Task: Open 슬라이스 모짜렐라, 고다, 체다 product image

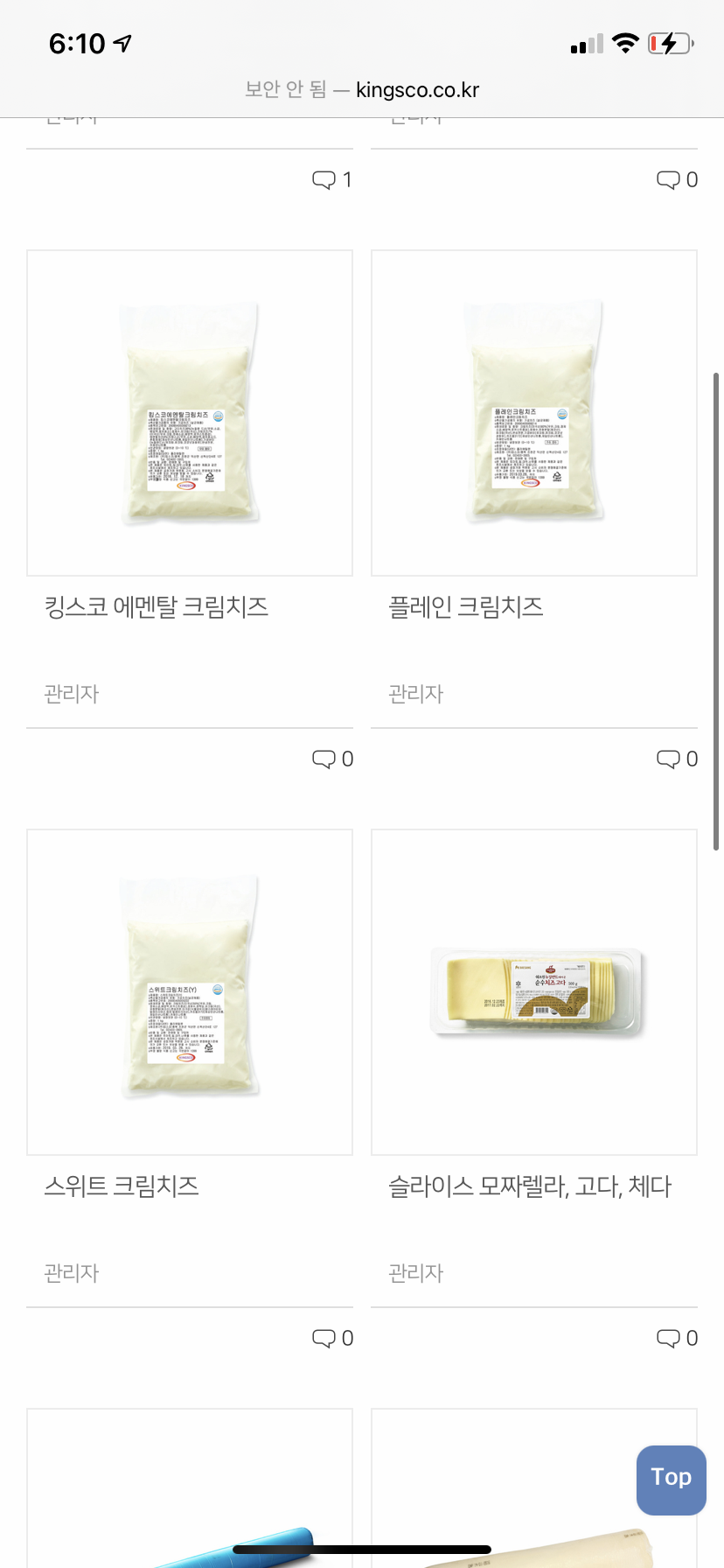Action: pyautogui.click(x=534, y=992)
